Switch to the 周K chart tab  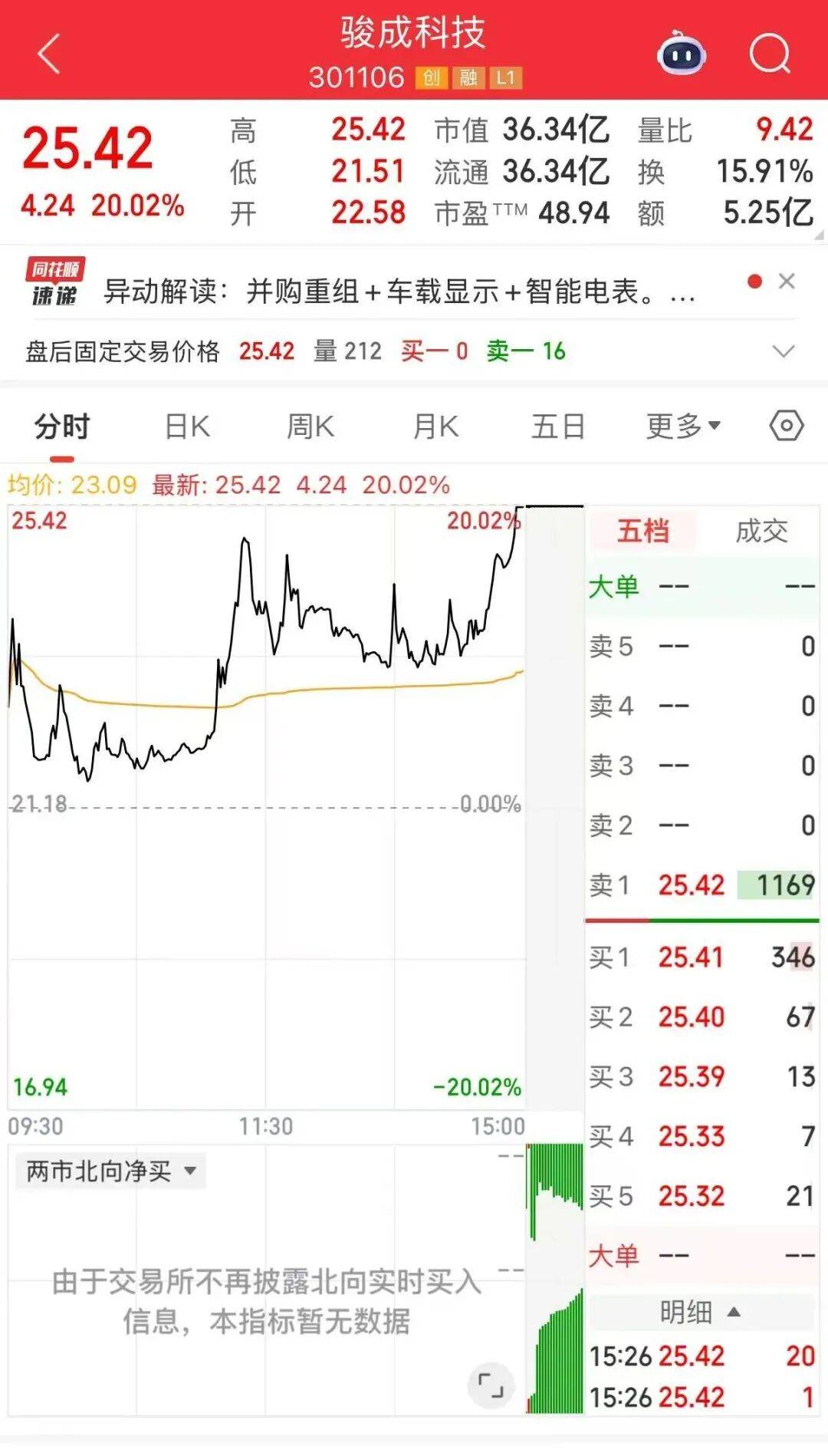pyautogui.click(x=310, y=426)
